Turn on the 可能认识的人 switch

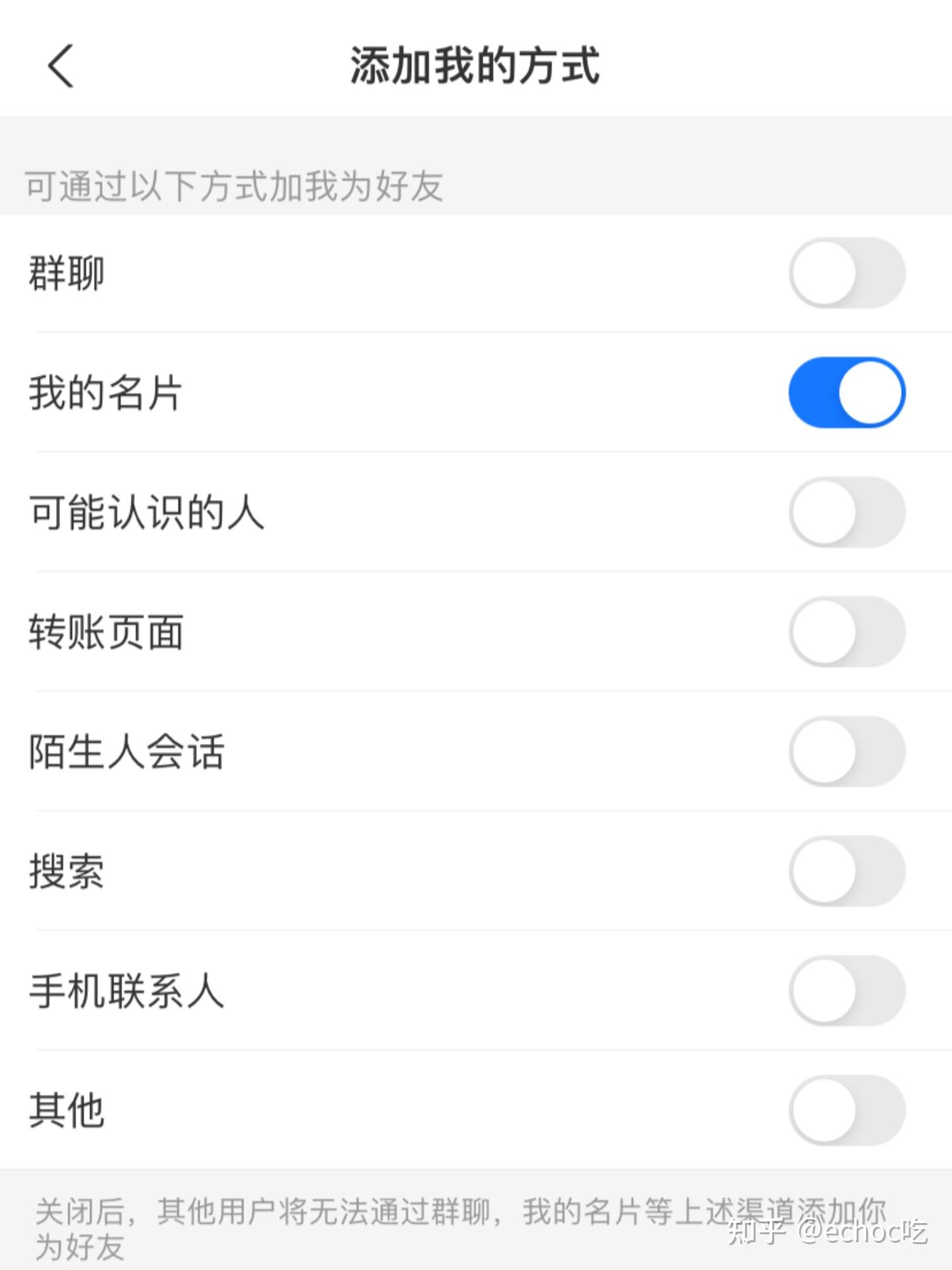click(847, 513)
